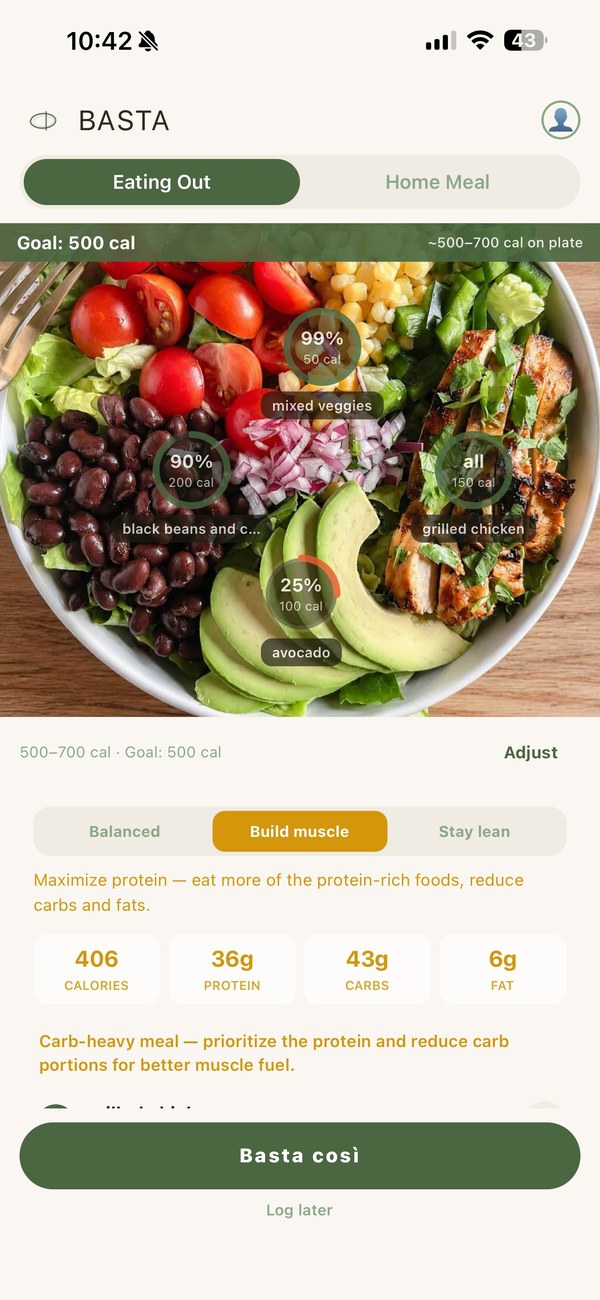Viewport: 600px width, 1300px height.
Task: Tap the mixed veggies 99% portion ring
Action: coord(322,347)
